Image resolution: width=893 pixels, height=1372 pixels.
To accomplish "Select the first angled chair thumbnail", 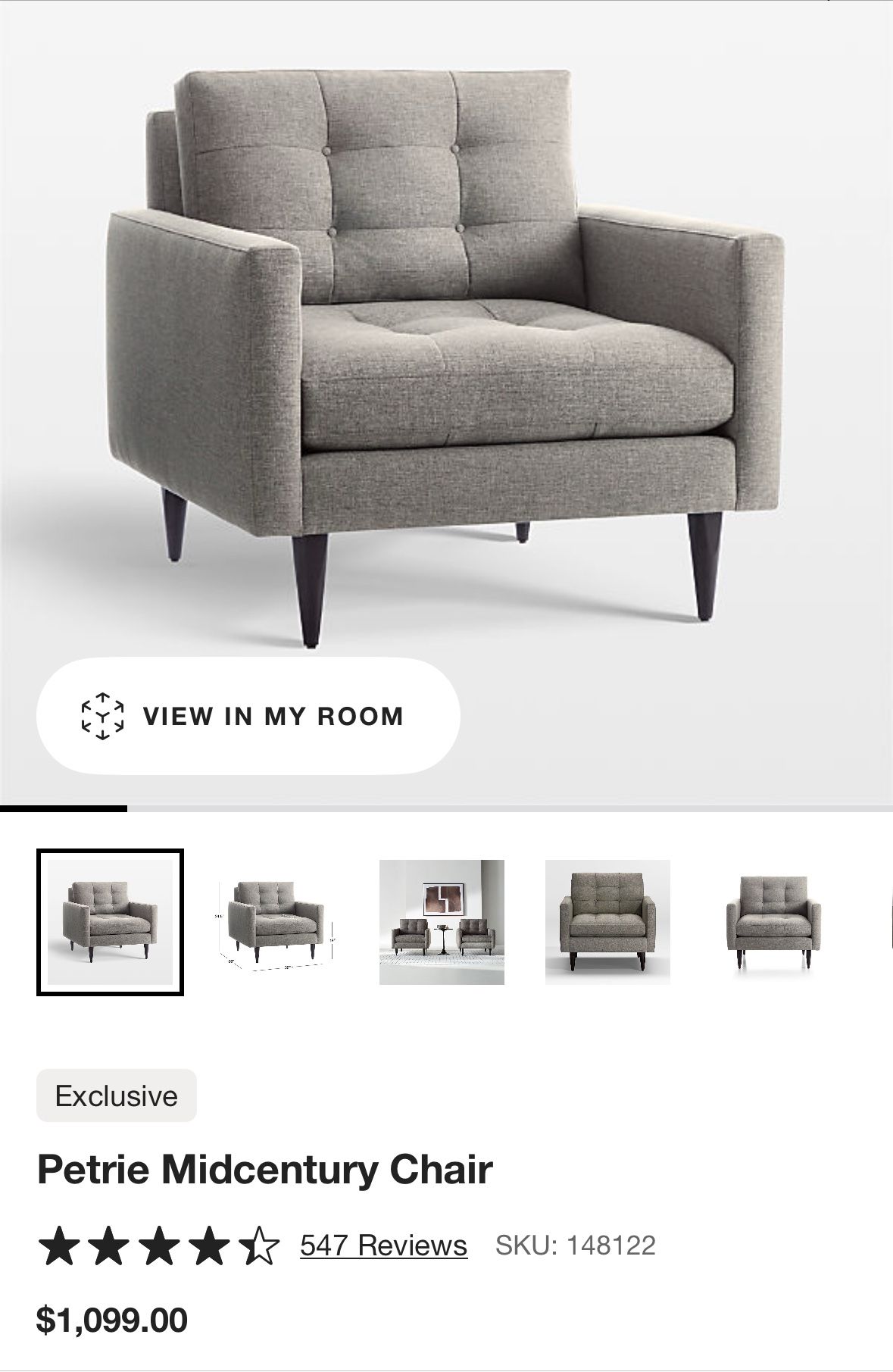I will pos(110,922).
